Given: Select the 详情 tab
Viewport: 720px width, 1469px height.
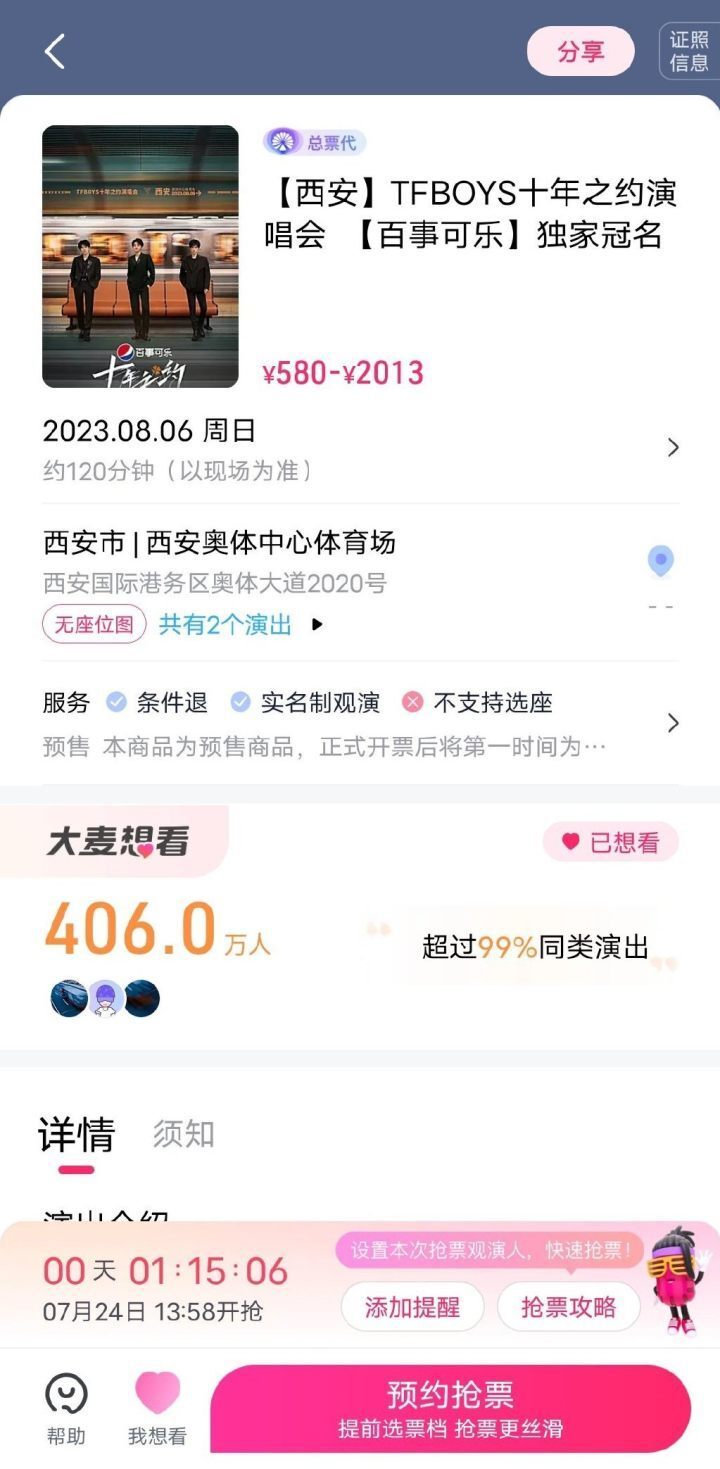Looking at the screenshot, I should pyautogui.click(x=77, y=1136).
